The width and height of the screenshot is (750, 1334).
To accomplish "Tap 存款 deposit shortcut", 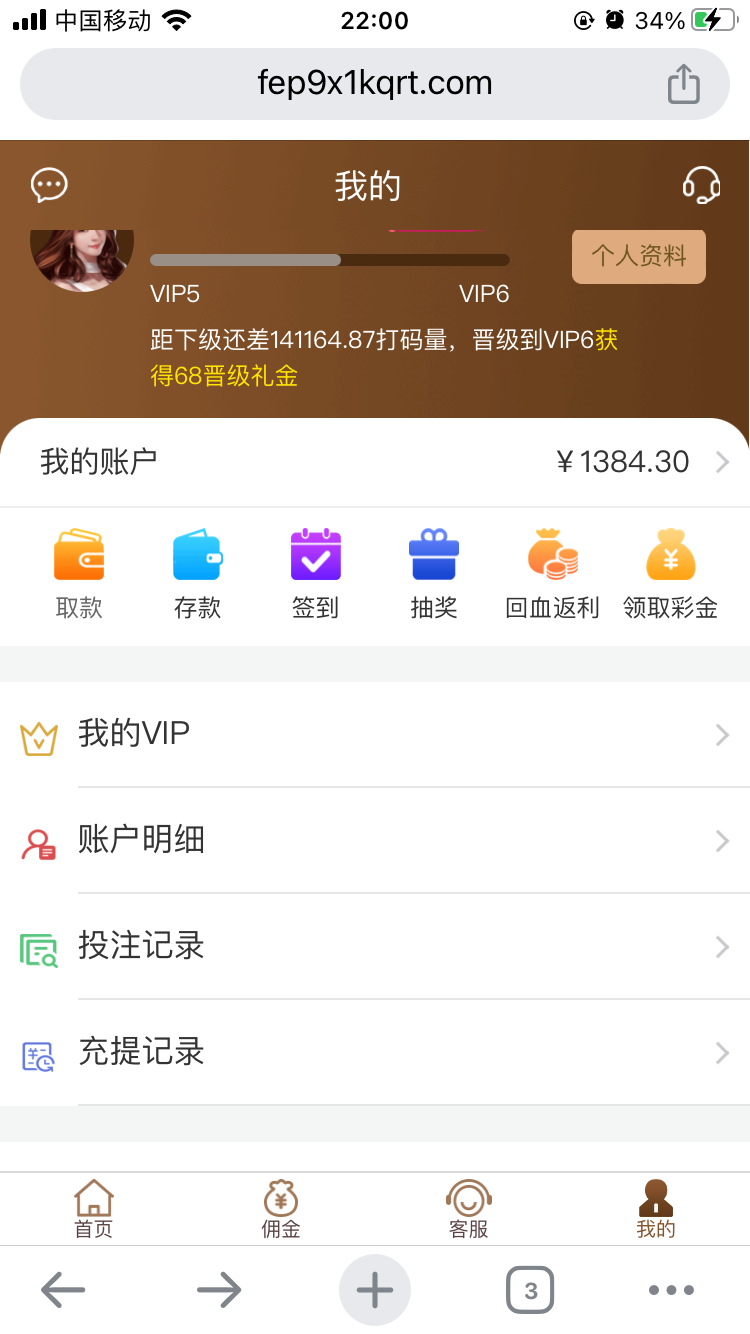I will click(197, 575).
